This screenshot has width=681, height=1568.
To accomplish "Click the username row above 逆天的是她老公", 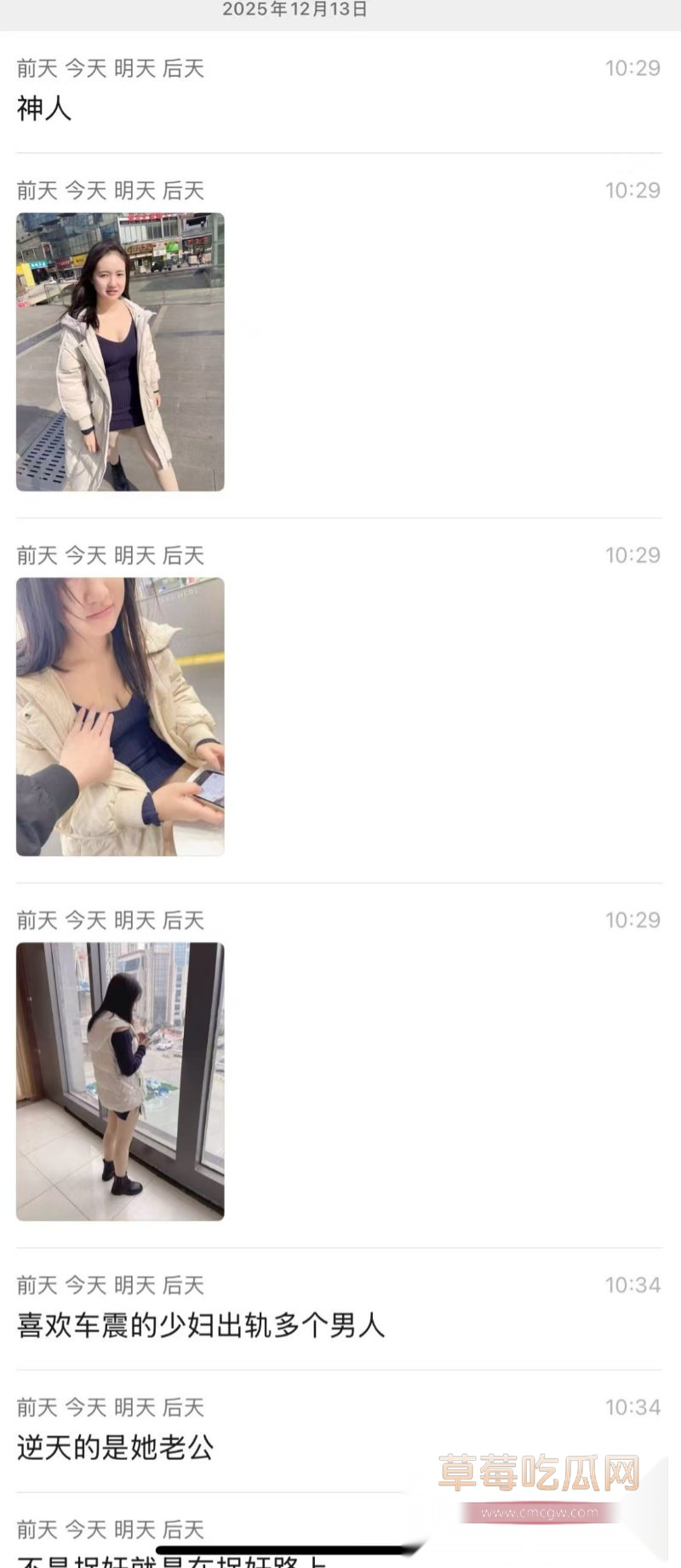I will point(110,1408).
